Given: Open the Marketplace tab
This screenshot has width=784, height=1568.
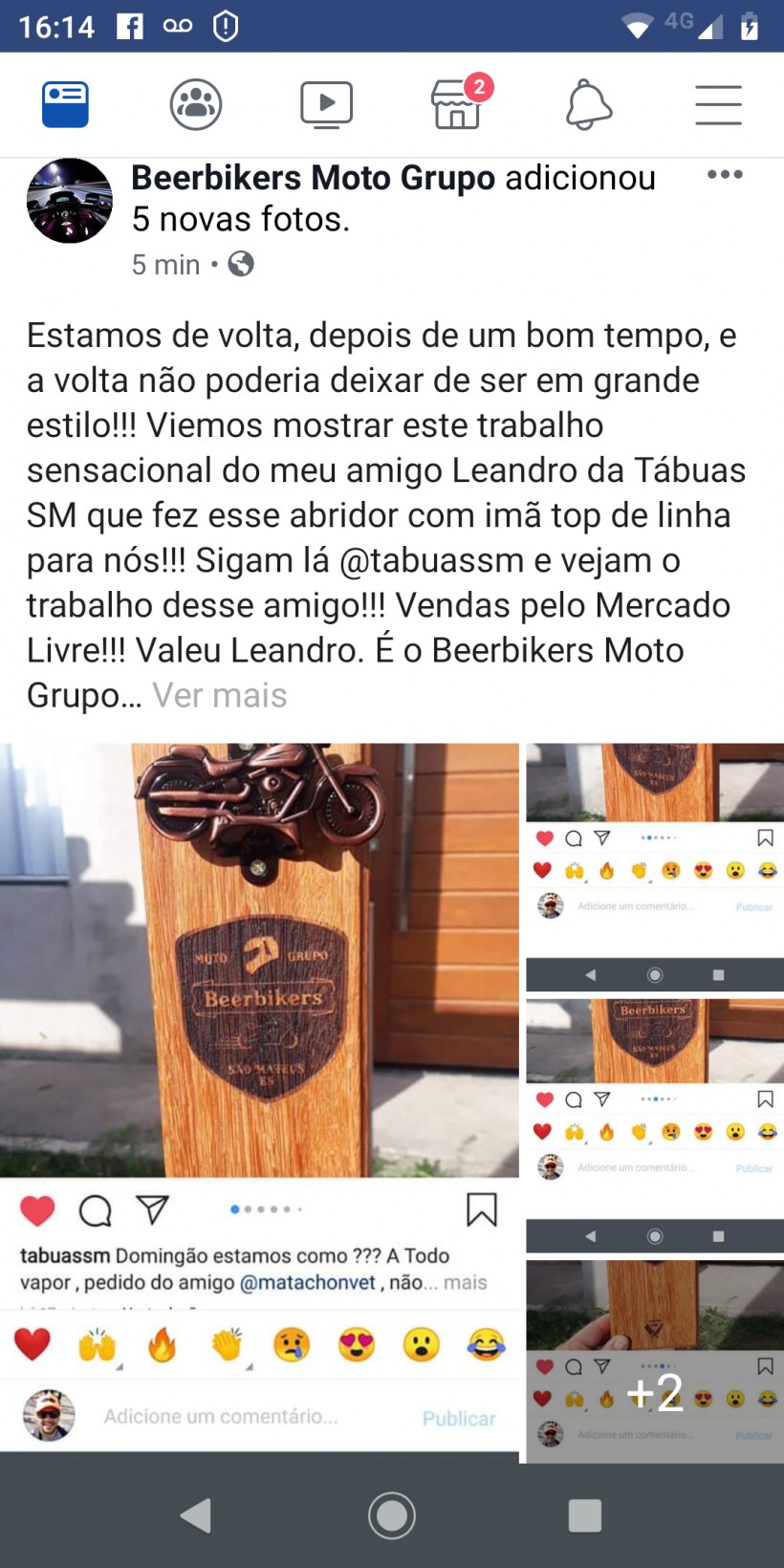Looking at the screenshot, I should pos(457,104).
